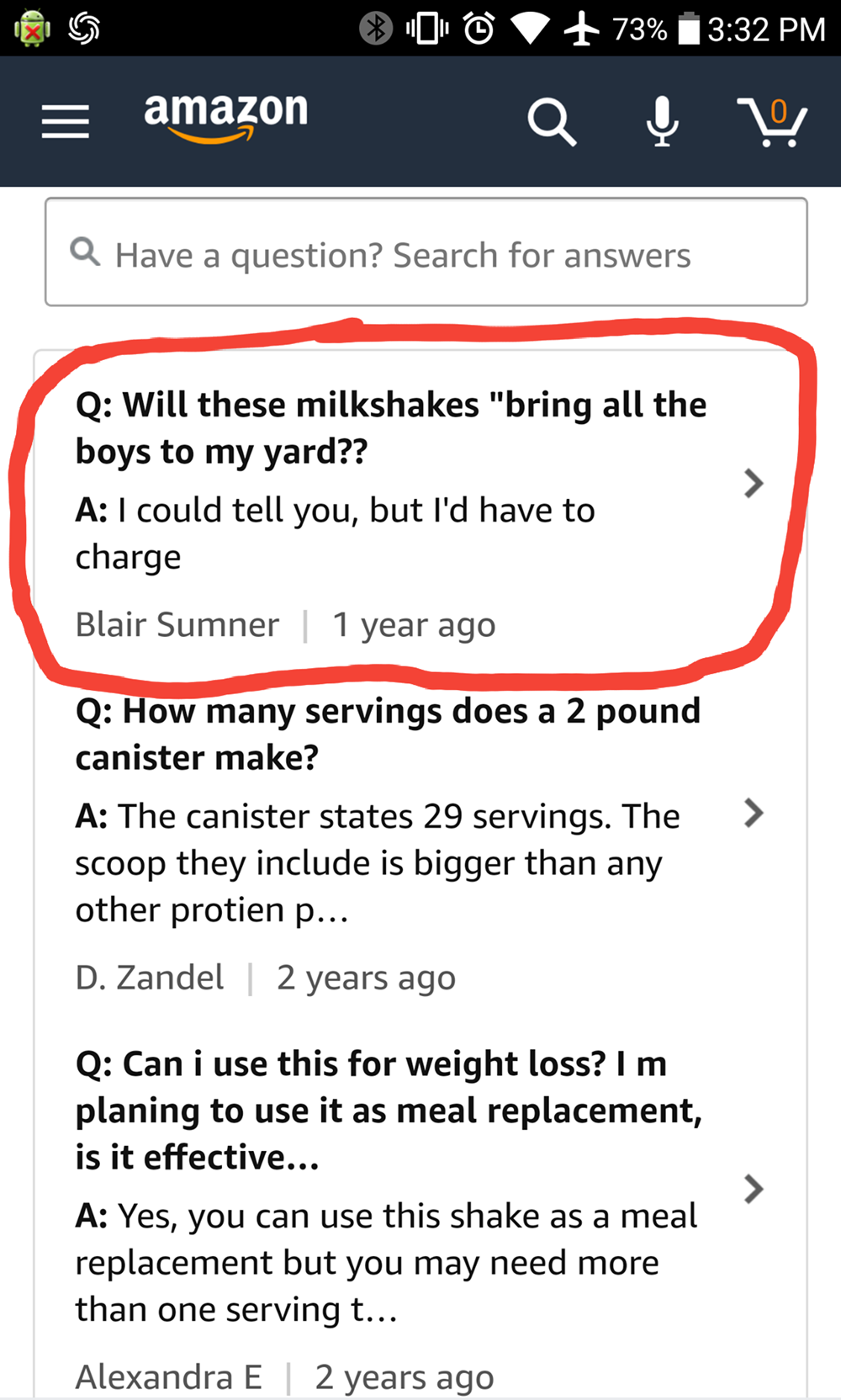Select the canister servings answer text

377,862
